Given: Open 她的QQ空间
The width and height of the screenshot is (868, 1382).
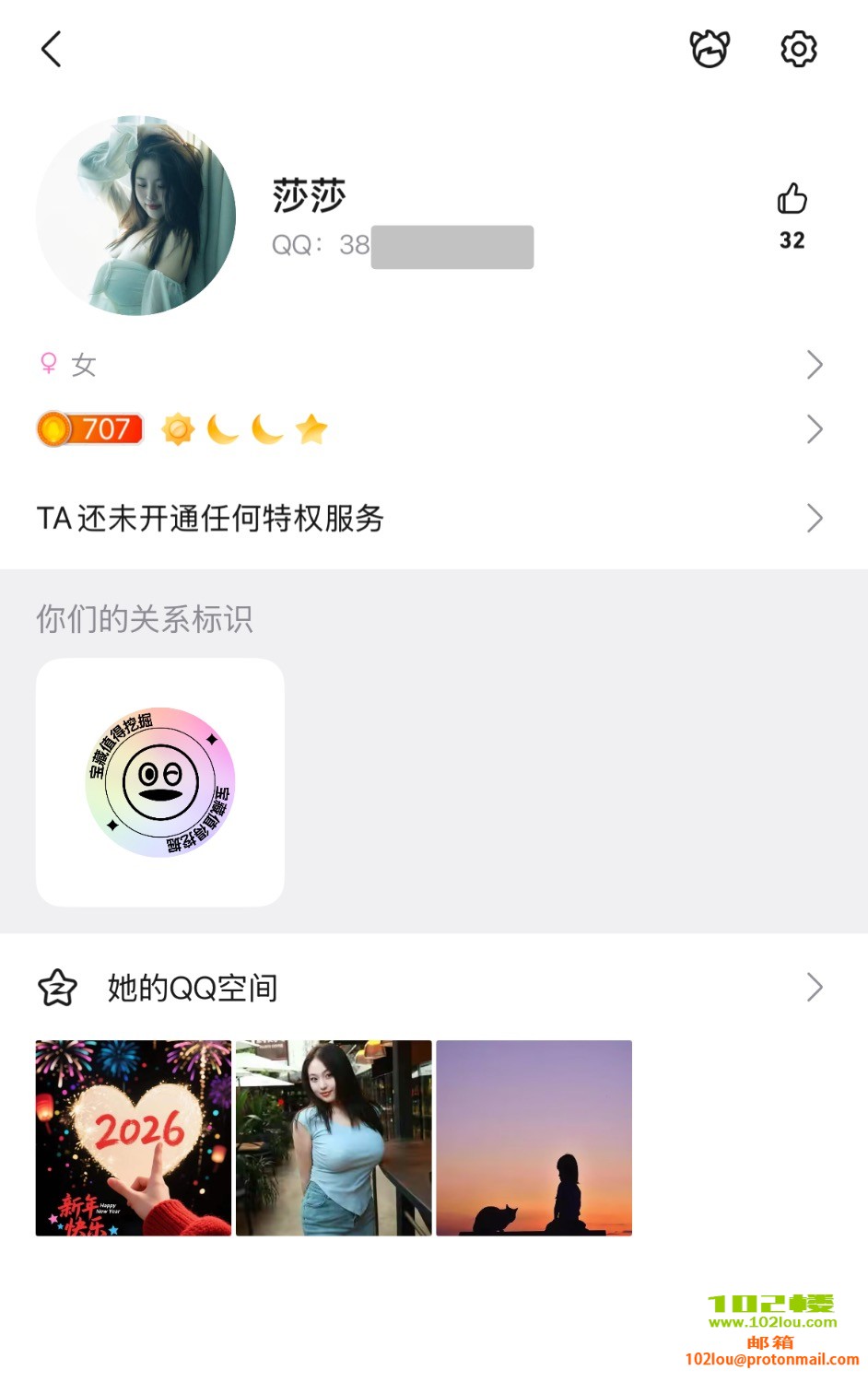Looking at the screenshot, I should click(433, 988).
